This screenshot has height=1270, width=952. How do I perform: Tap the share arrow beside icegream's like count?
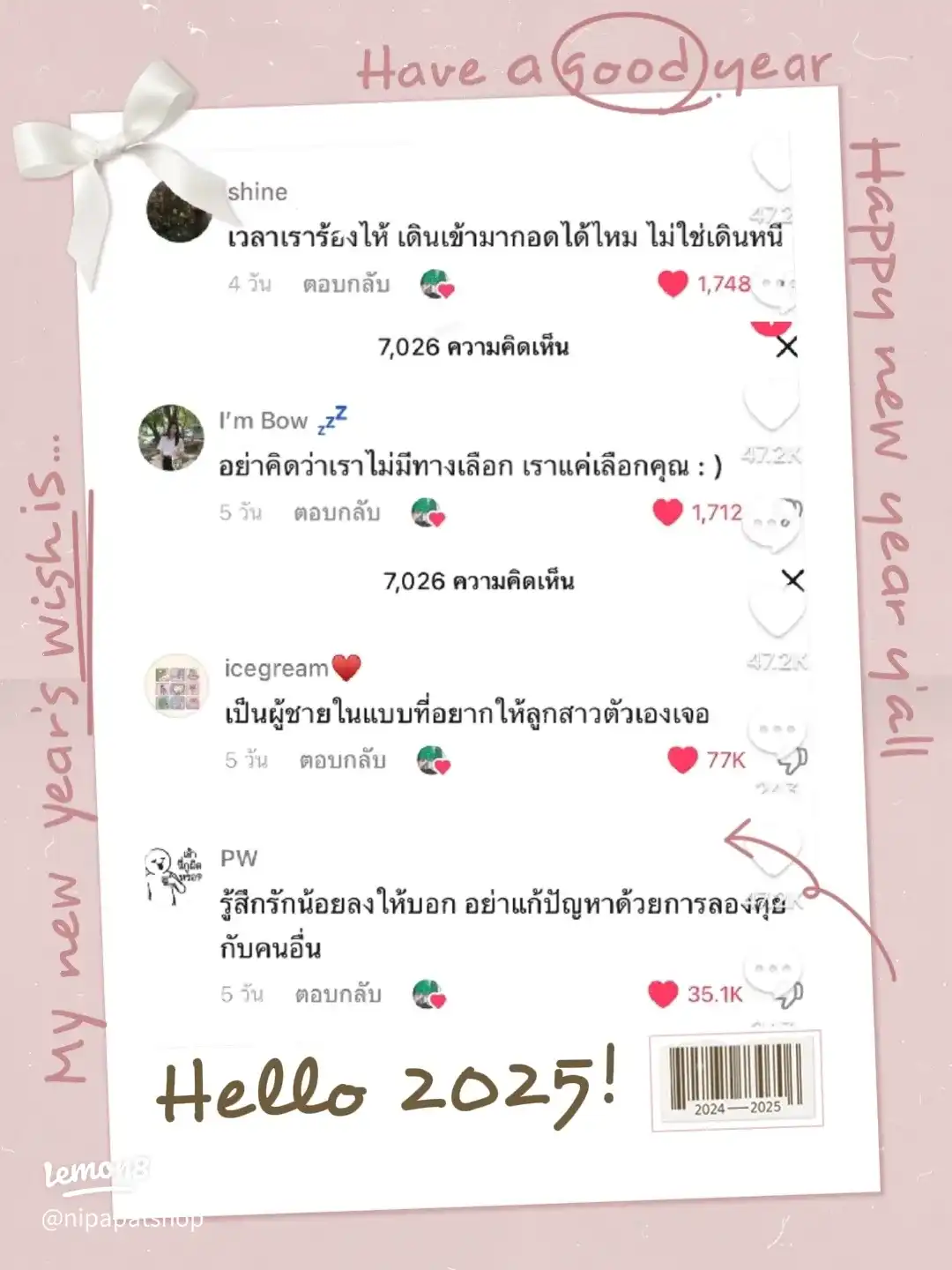[x=792, y=765]
